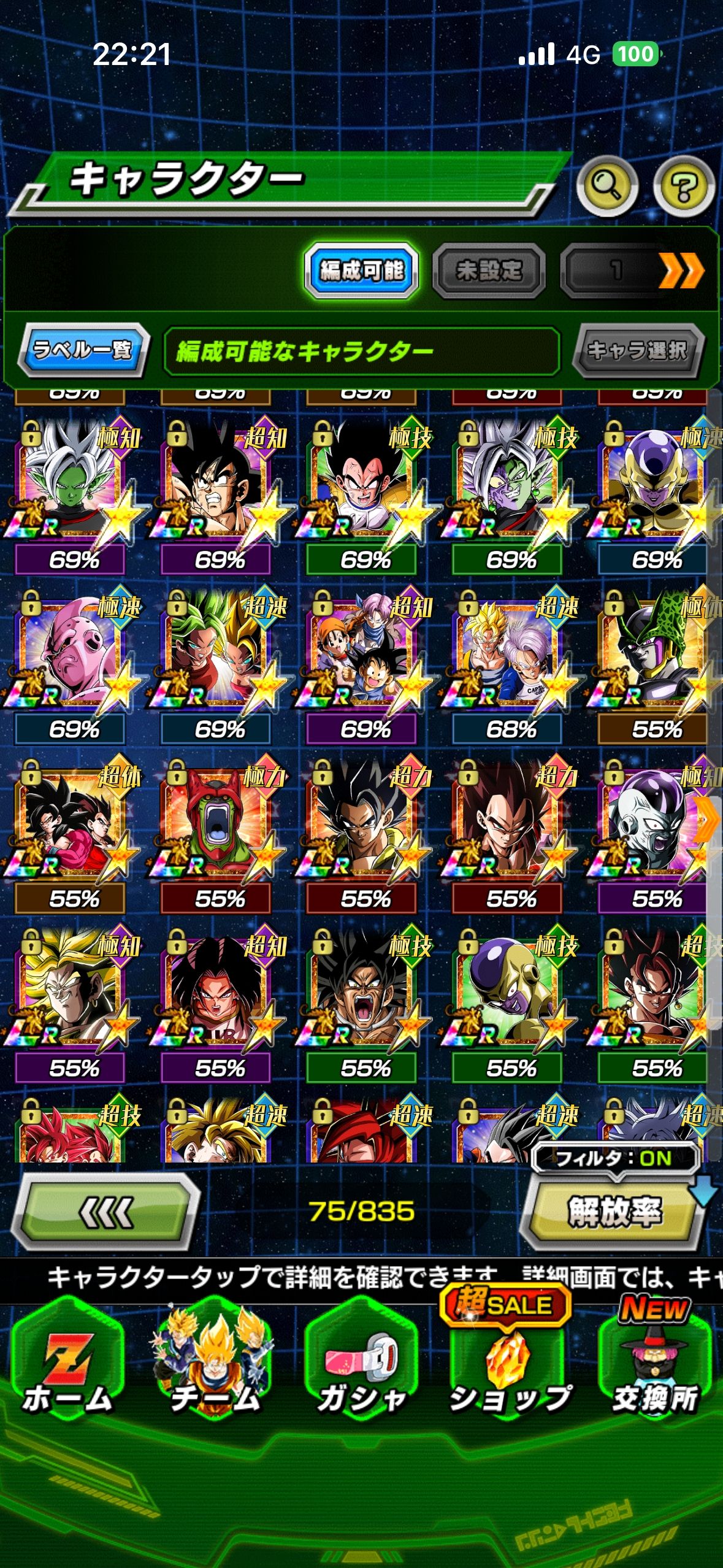Tap the キャラ選択 button

[x=637, y=350]
